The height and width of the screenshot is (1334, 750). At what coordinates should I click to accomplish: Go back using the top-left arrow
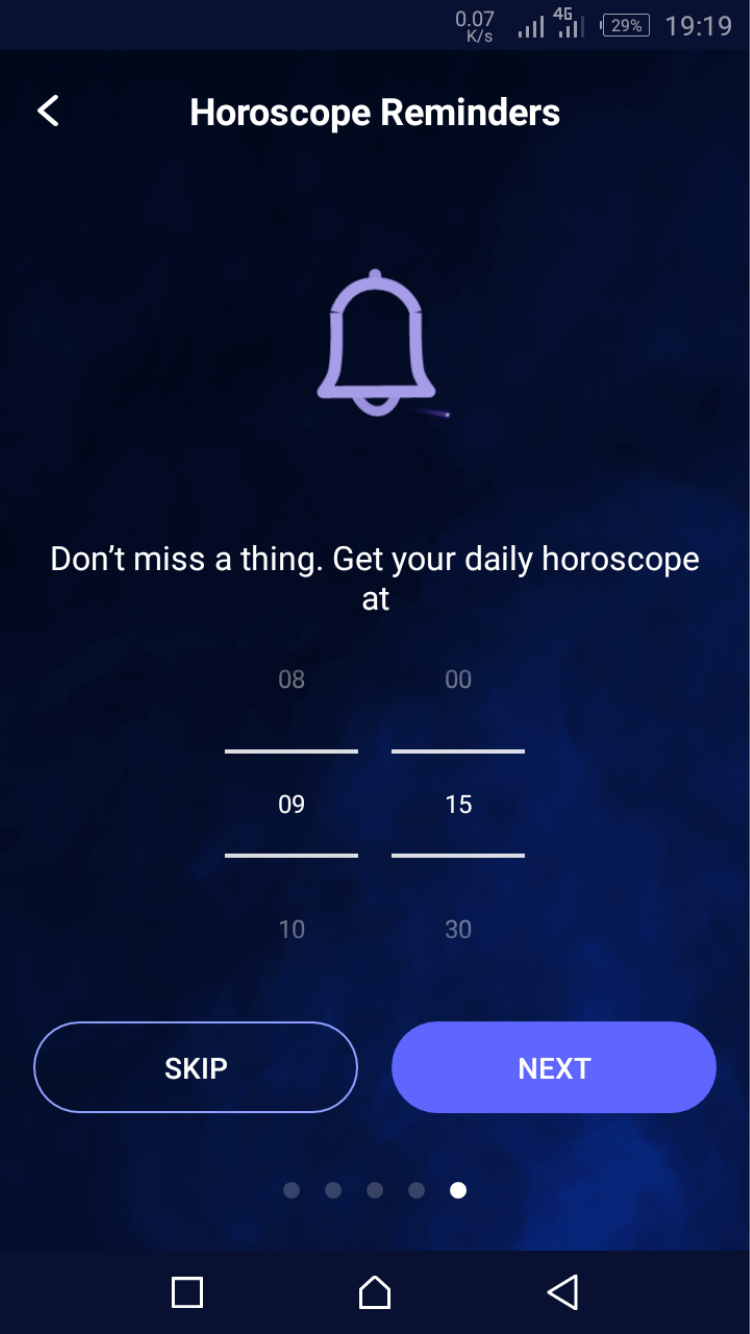[x=48, y=111]
